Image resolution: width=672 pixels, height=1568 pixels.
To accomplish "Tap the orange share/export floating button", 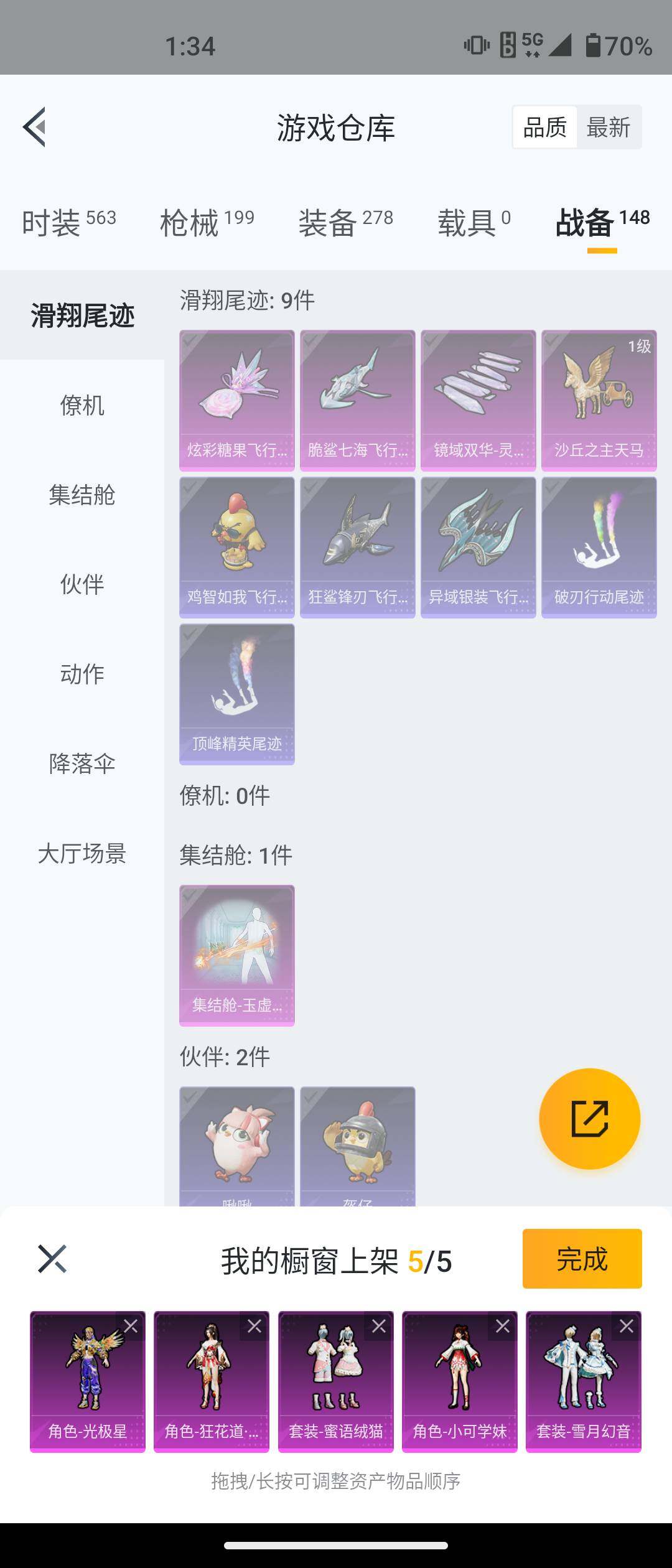I will pyautogui.click(x=589, y=1118).
